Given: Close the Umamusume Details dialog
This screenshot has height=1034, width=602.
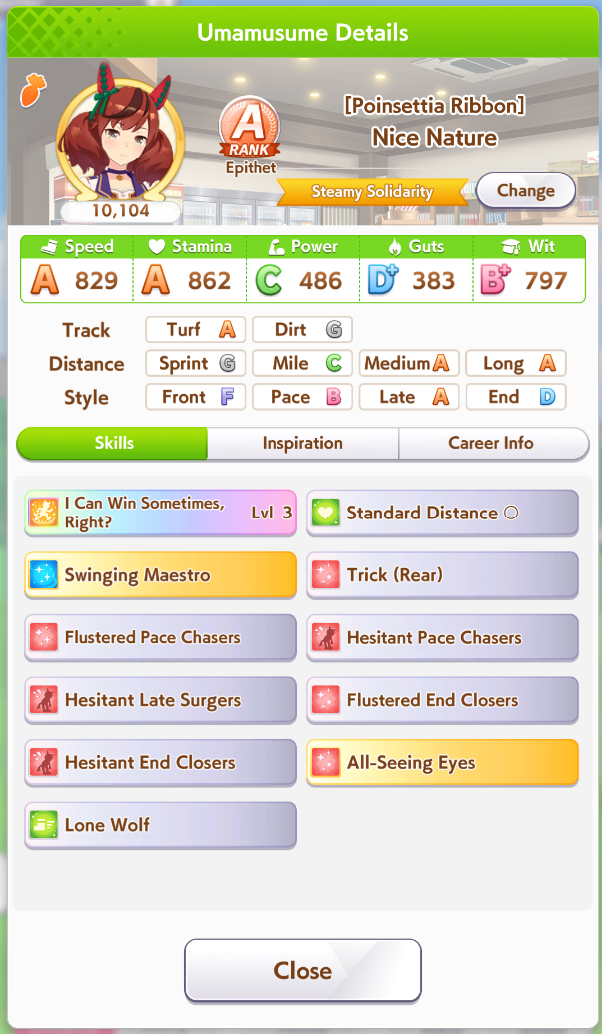Looking at the screenshot, I should click(302, 970).
